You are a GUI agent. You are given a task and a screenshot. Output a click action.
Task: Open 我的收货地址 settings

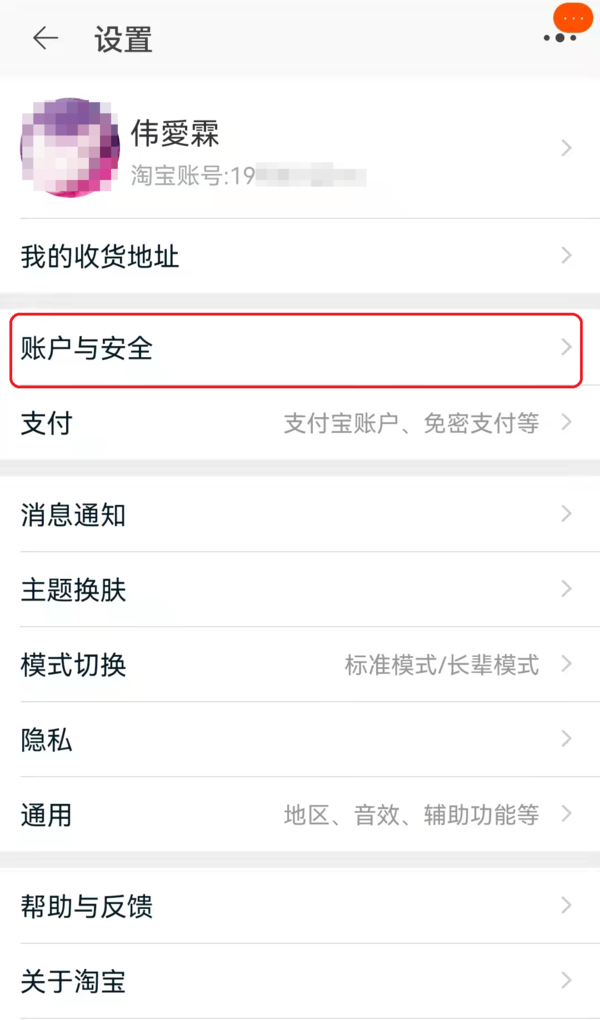click(x=300, y=256)
